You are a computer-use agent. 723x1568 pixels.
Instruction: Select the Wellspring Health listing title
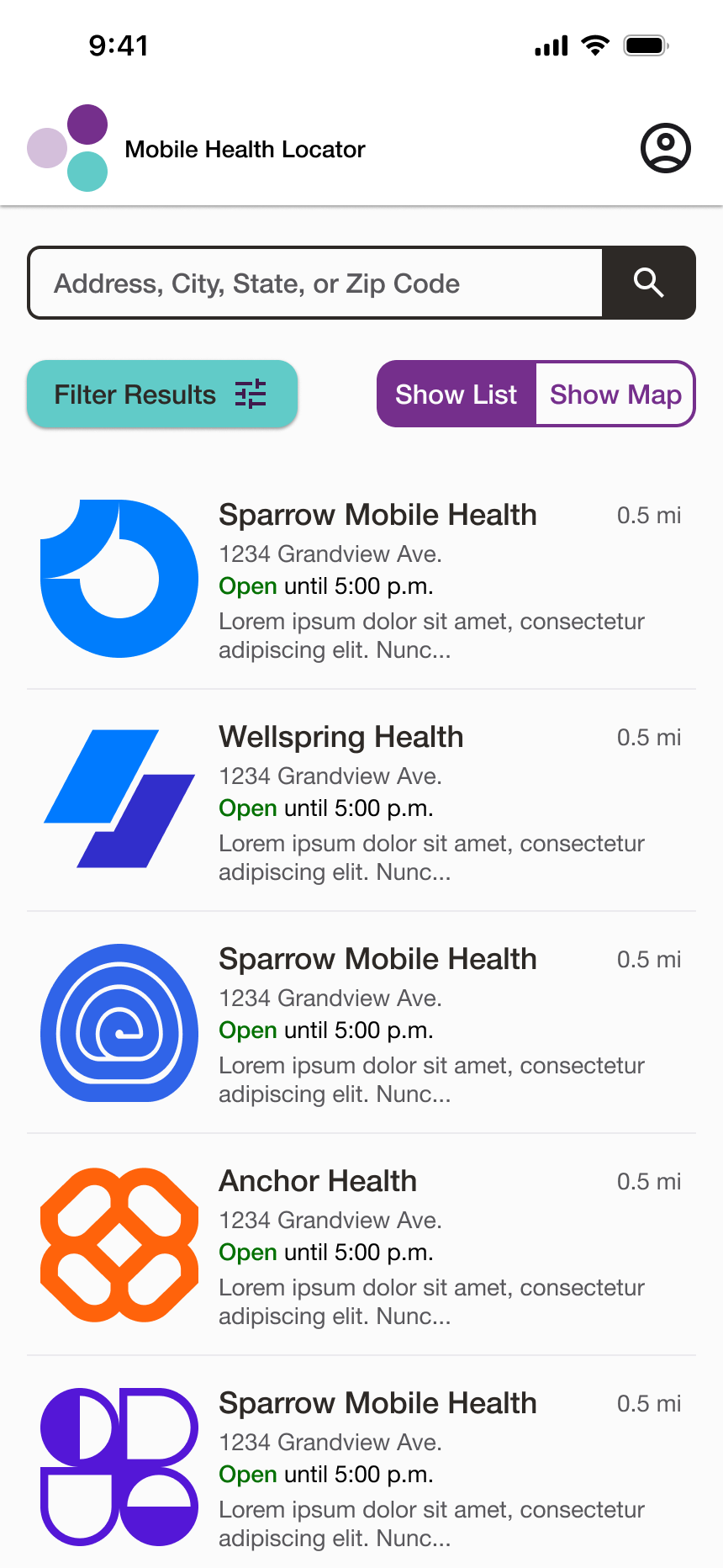click(x=341, y=737)
